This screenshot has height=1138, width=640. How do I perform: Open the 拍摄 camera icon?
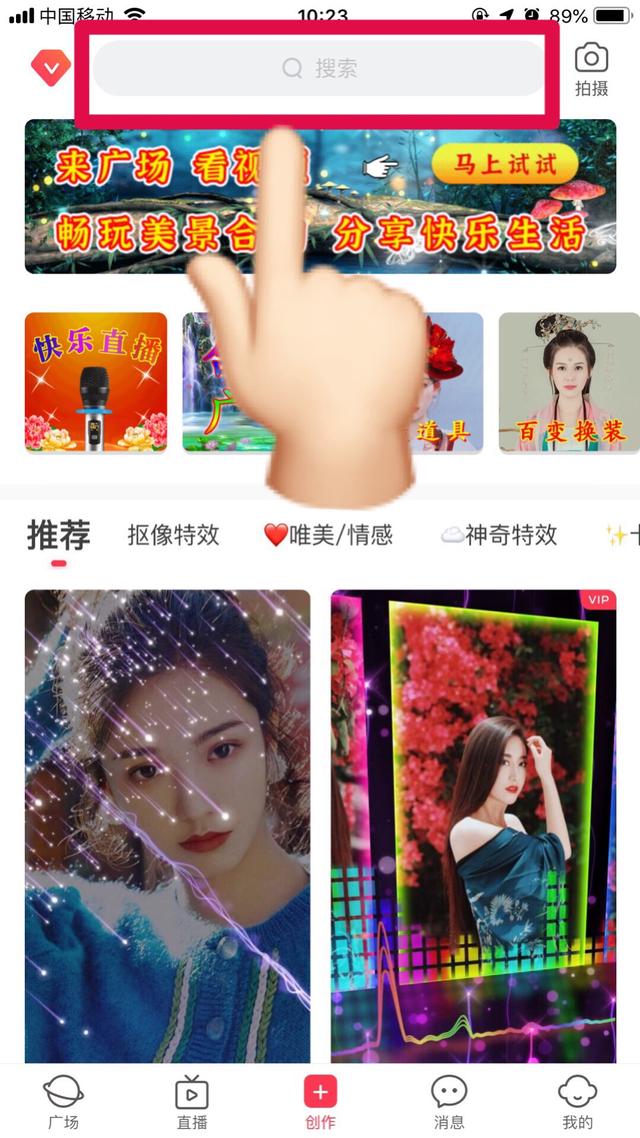(591, 68)
